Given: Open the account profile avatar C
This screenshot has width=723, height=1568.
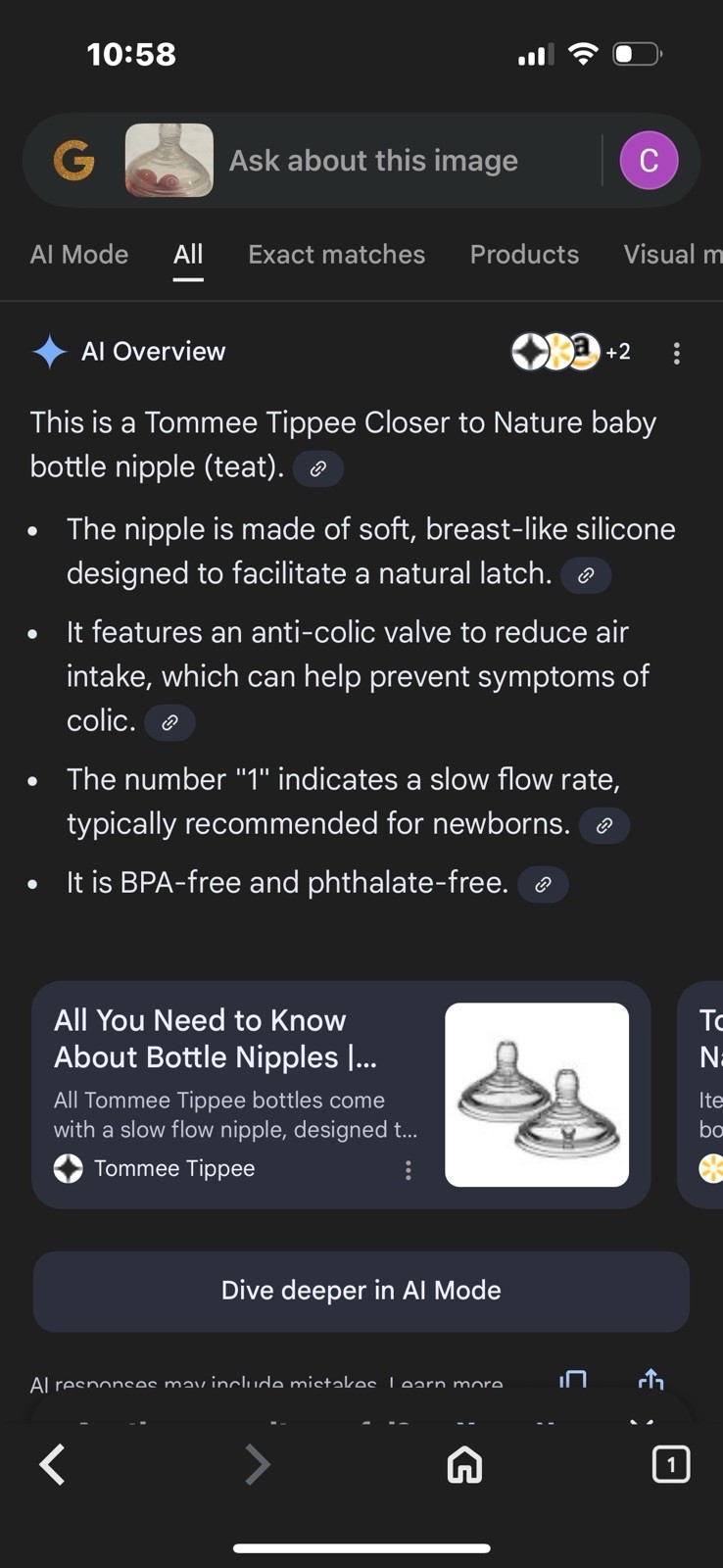Looking at the screenshot, I should coord(649,161).
